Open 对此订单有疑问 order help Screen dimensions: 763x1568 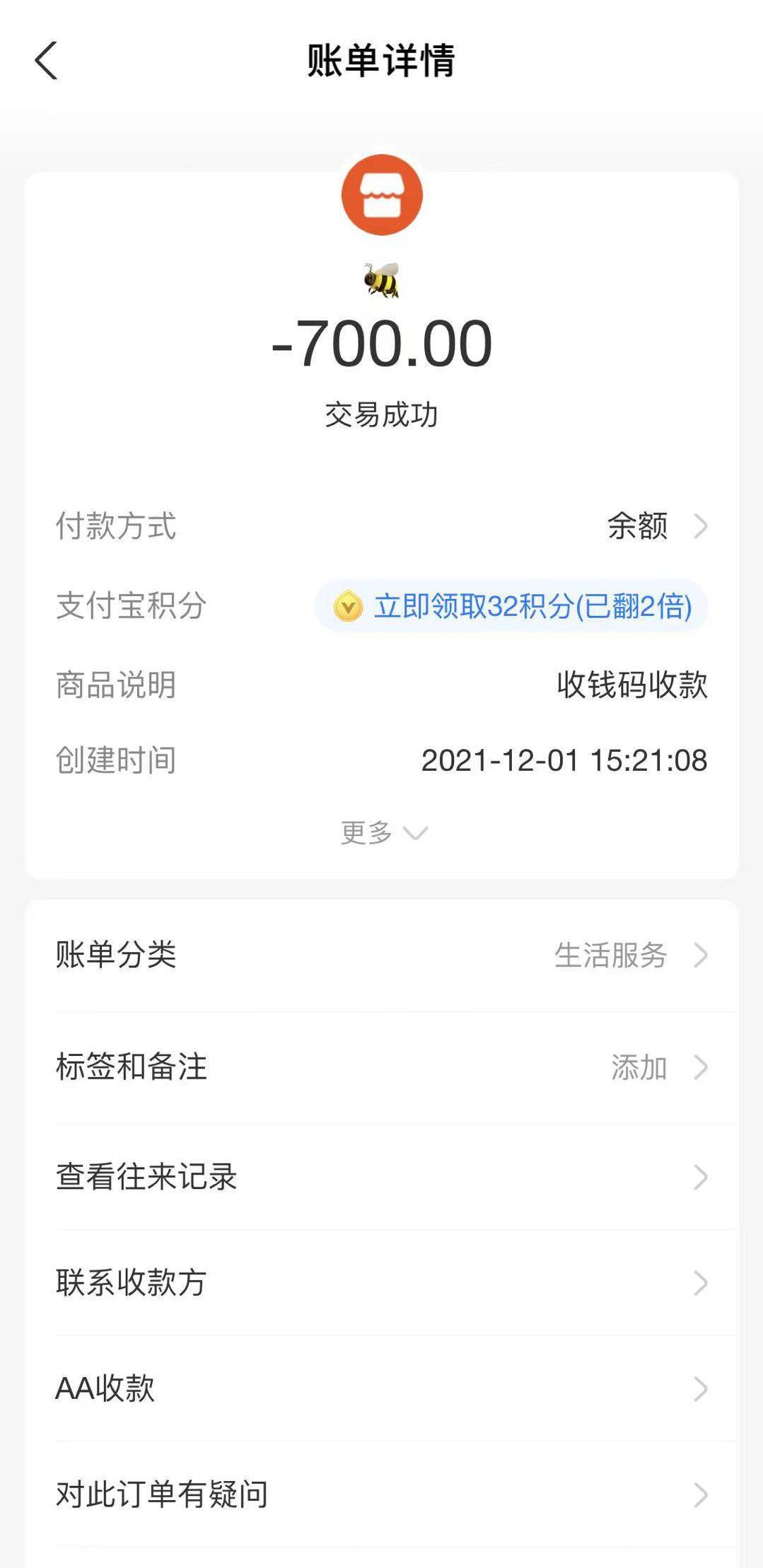[x=382, y=1494]
